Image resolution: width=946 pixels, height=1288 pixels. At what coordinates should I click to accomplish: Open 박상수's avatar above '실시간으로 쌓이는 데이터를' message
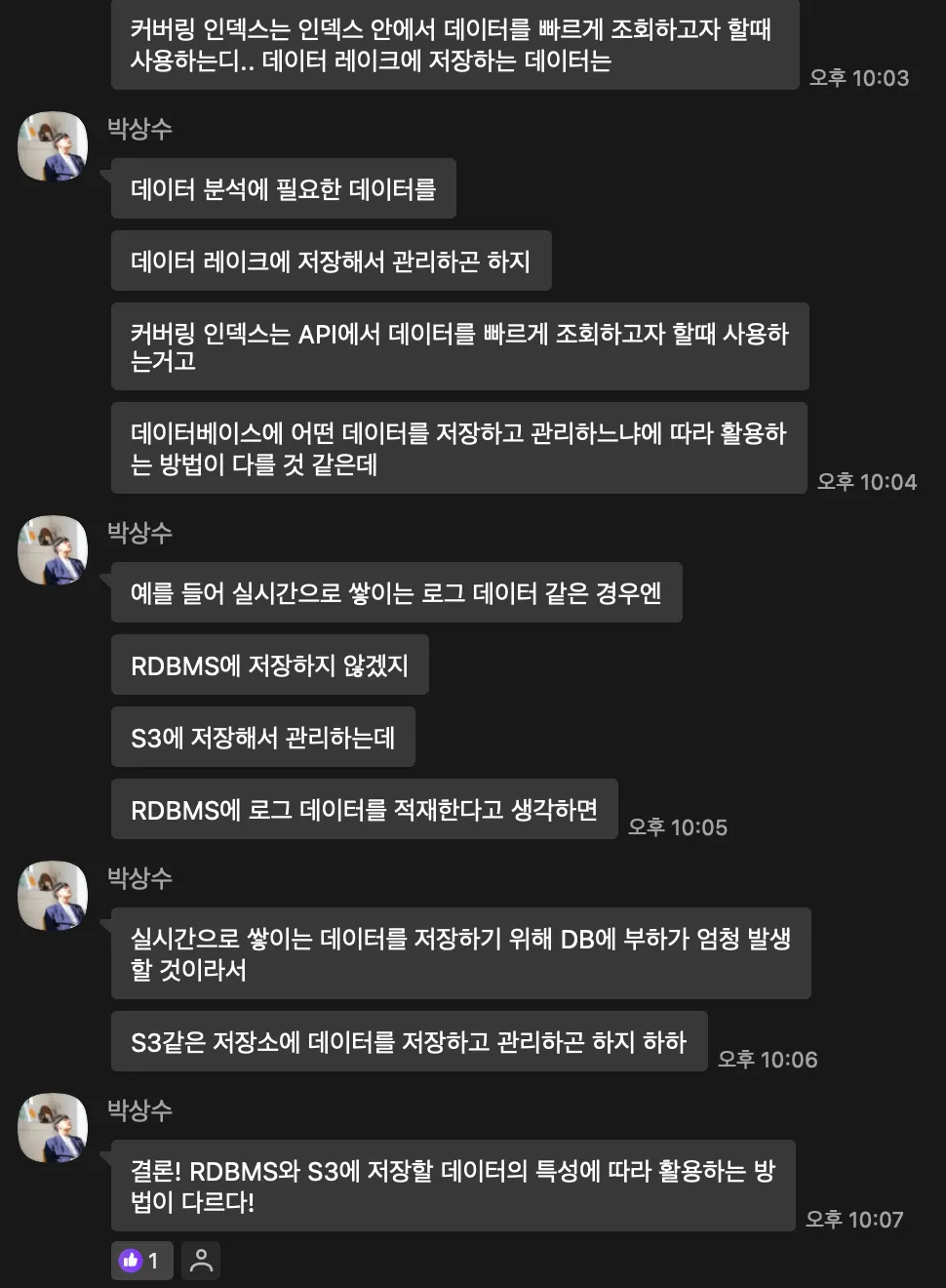53,896
